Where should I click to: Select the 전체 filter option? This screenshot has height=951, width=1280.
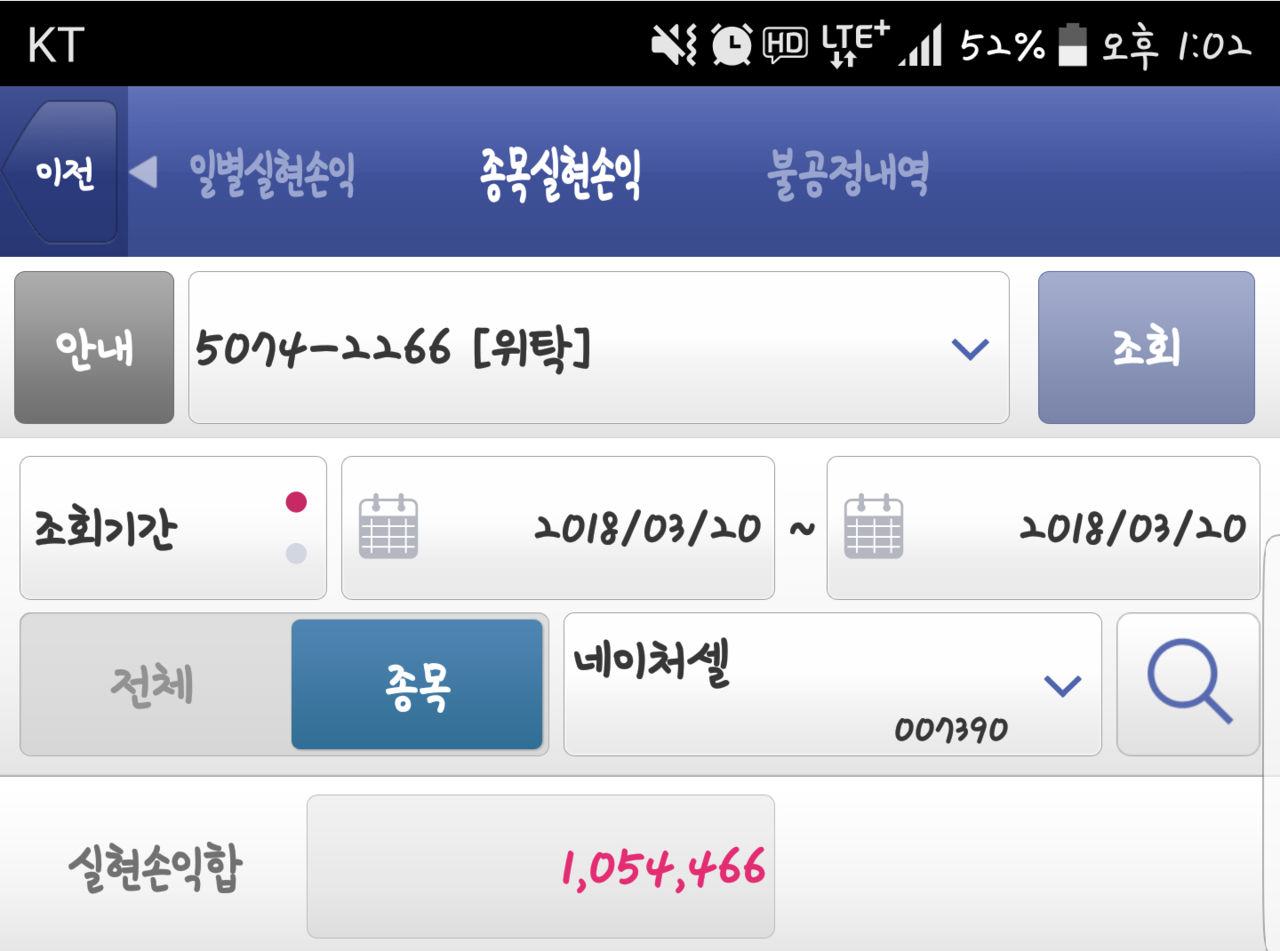152,685
